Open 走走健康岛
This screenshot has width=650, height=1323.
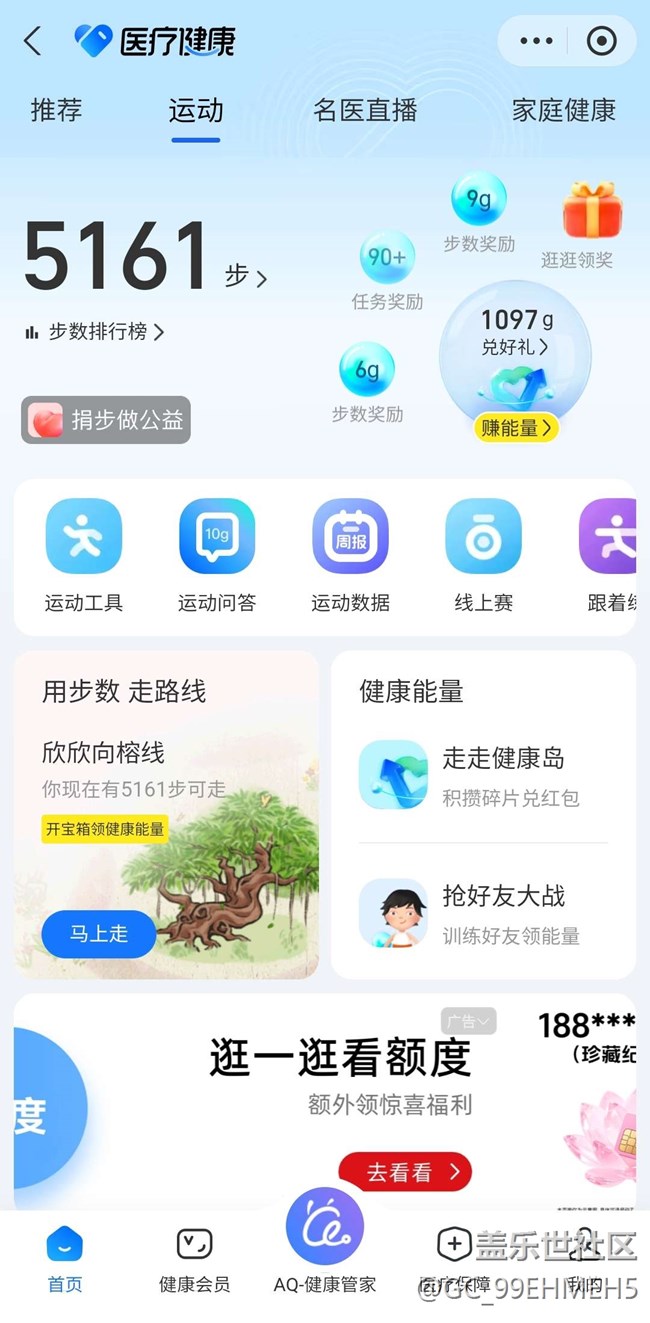484,775
